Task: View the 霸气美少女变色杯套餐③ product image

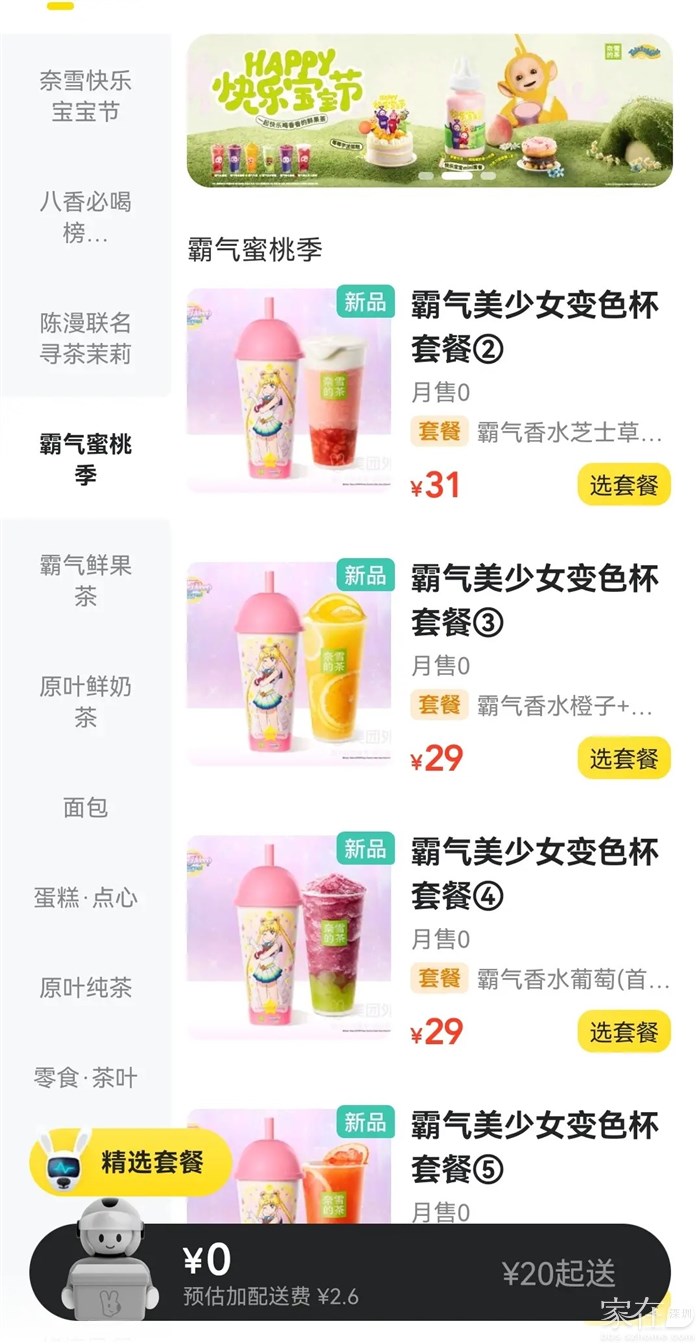Action: (289, 664)
